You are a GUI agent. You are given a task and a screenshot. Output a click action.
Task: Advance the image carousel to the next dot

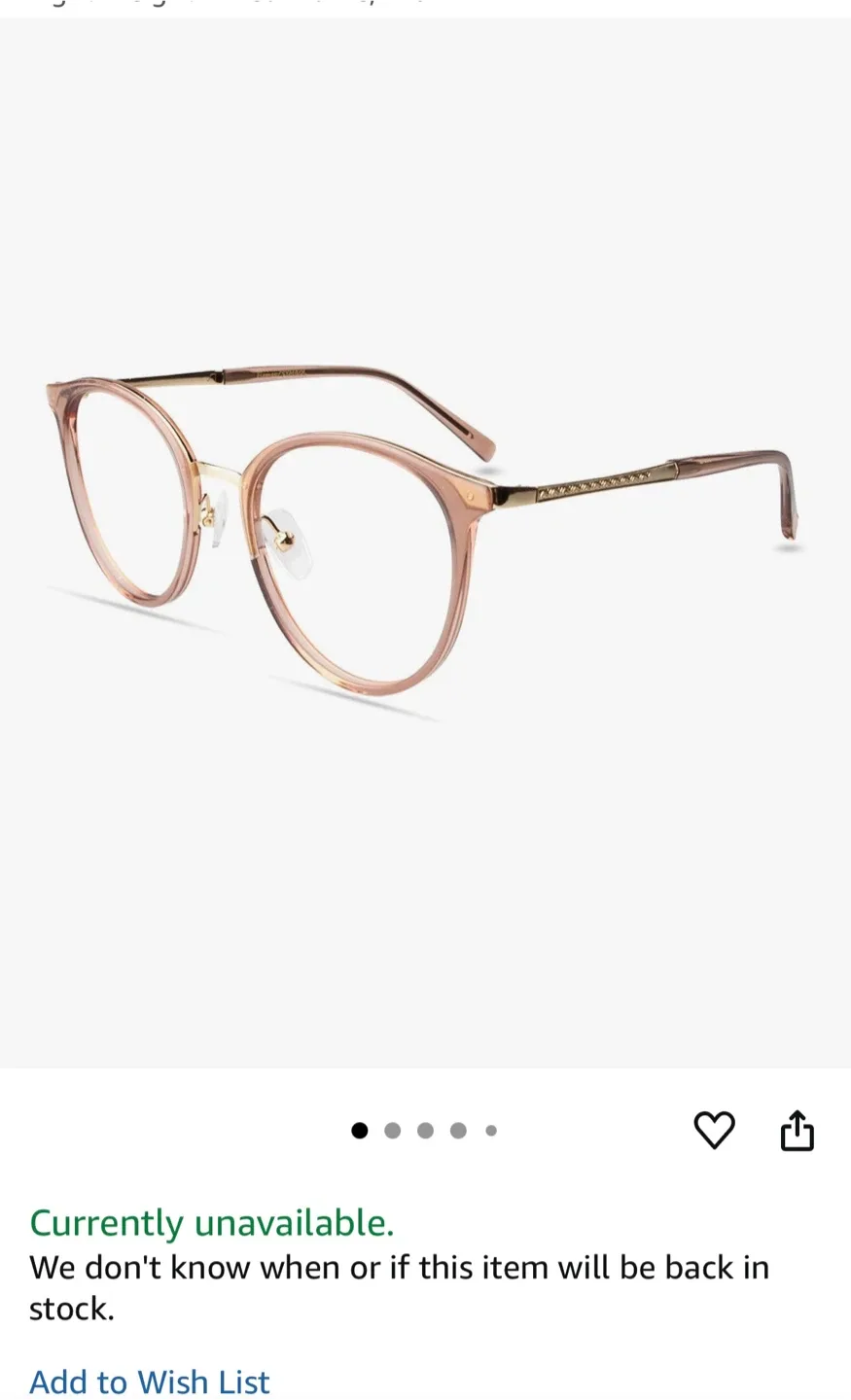pyautogui.click(x=393, y=1131)
